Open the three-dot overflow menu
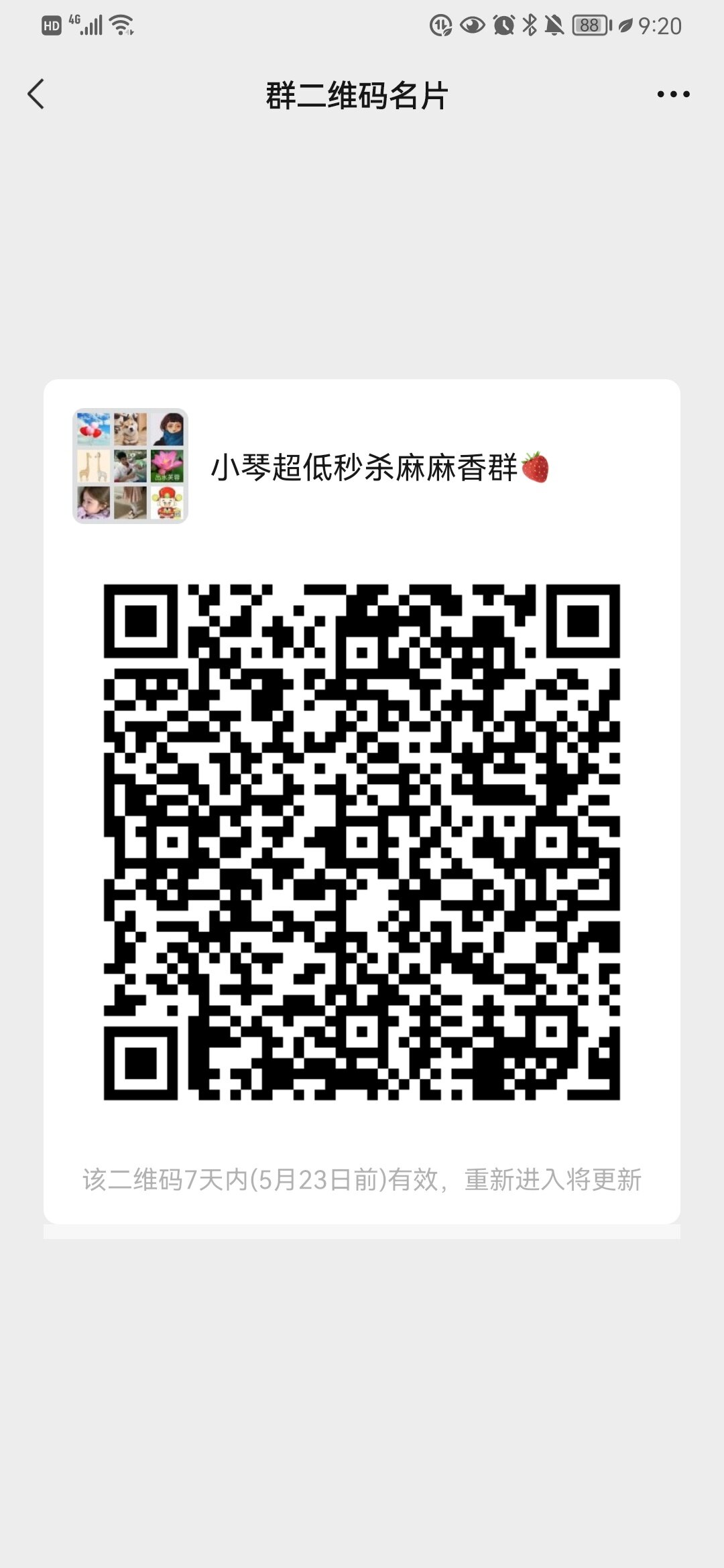Image resolution: width=724 pixels, height=1568 pixels. coord(673,94)
